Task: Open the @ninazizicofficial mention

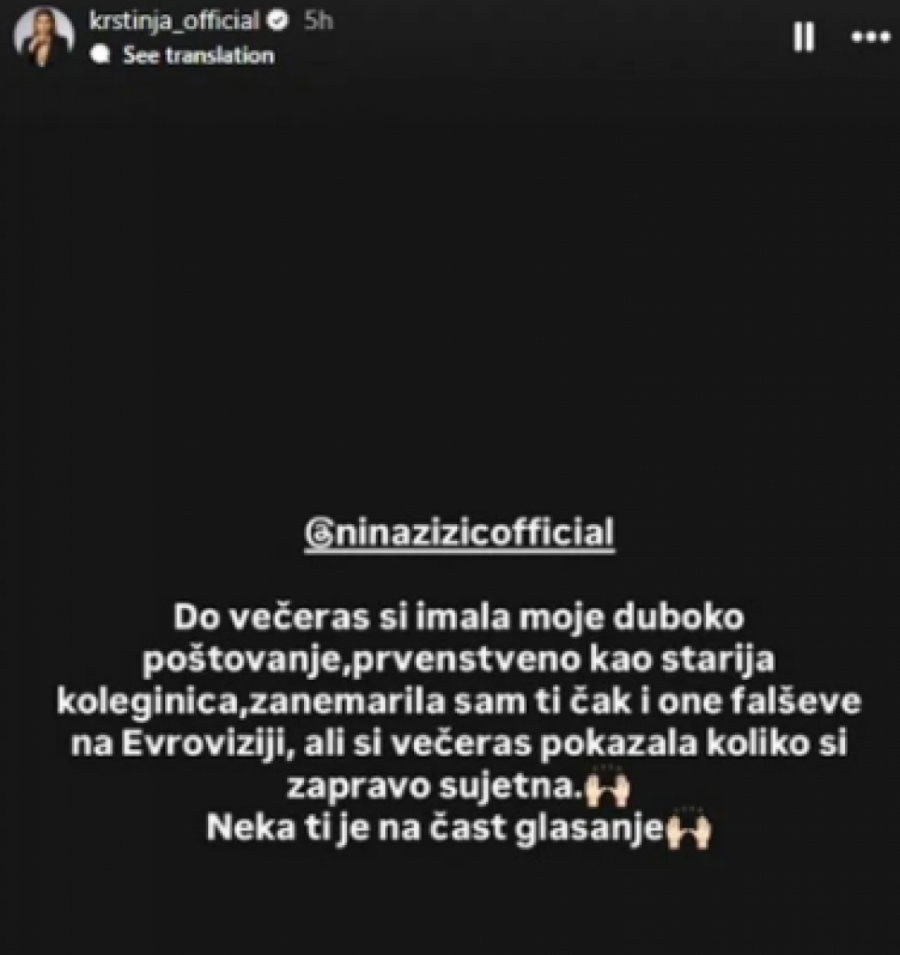Action: (x=458, y=534)
